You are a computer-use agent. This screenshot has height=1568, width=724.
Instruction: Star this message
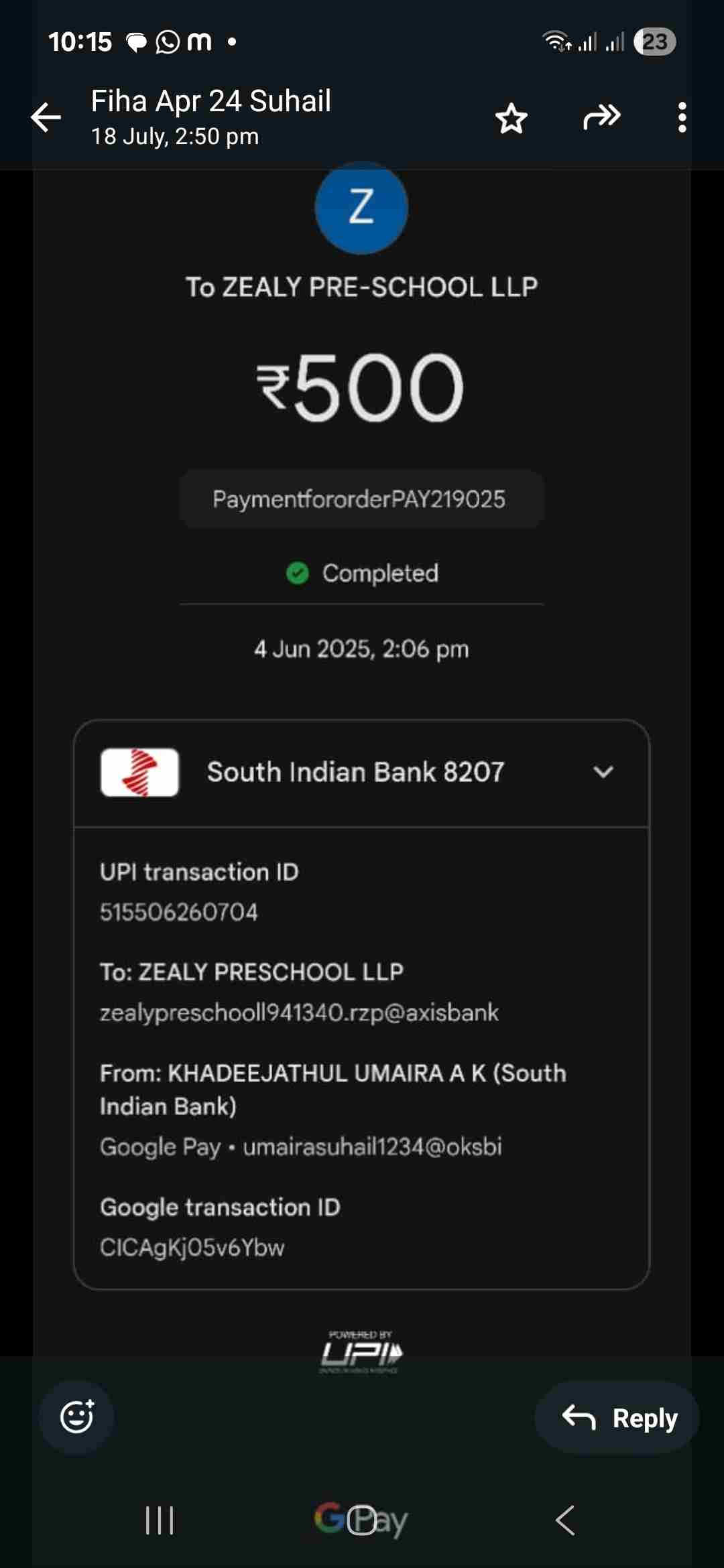[511, 119]
